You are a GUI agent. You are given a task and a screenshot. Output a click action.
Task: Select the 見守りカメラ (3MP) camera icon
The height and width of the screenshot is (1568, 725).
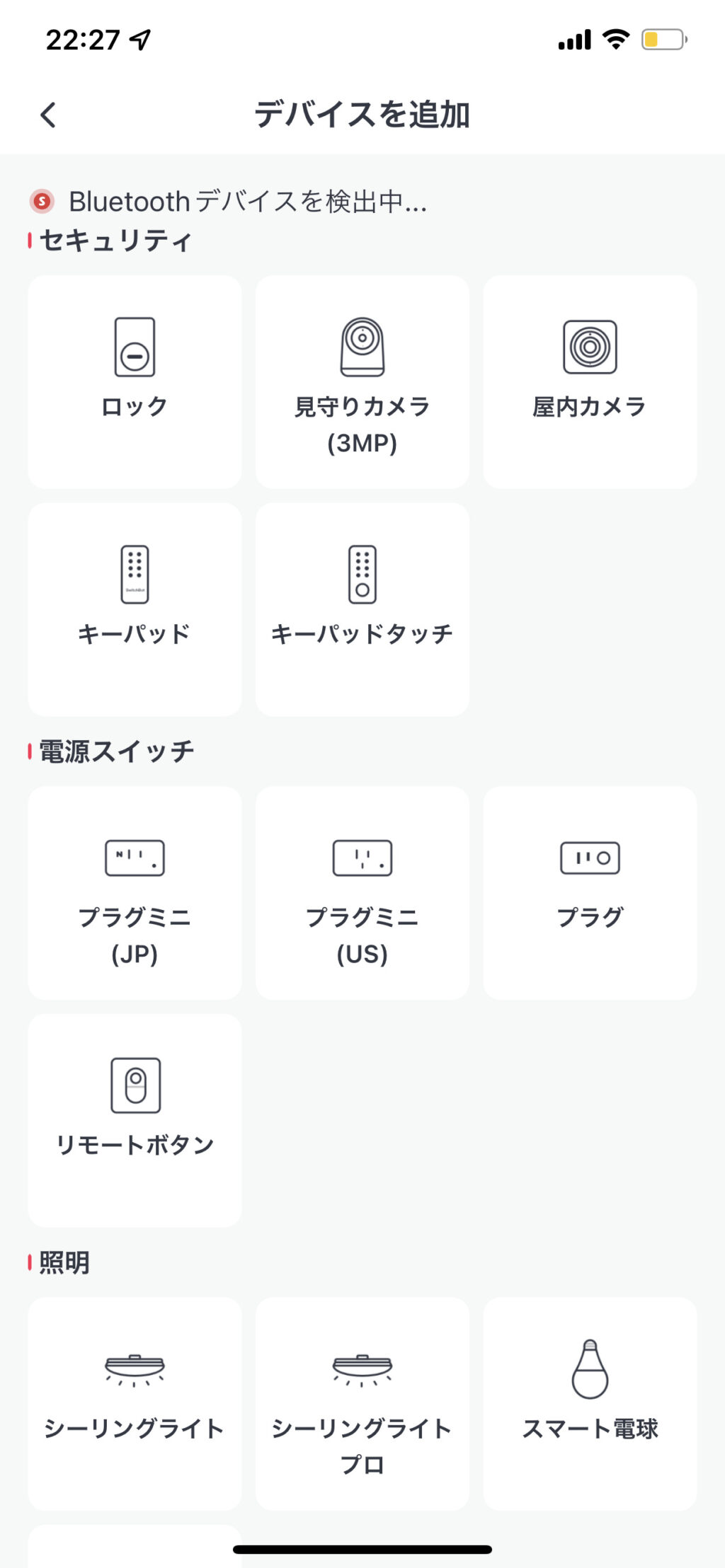coord(362,348)
